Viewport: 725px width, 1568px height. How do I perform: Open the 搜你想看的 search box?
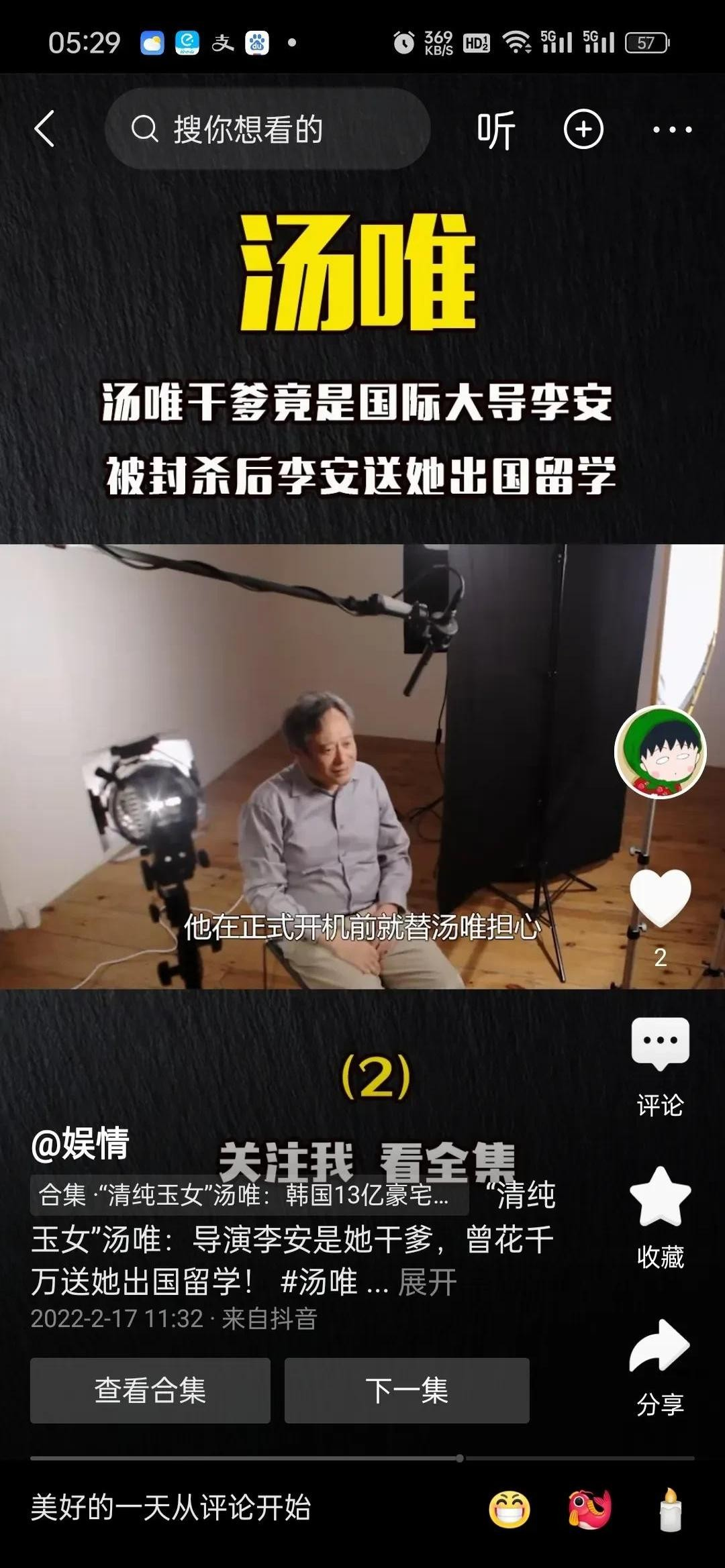(x=267, y=129)
